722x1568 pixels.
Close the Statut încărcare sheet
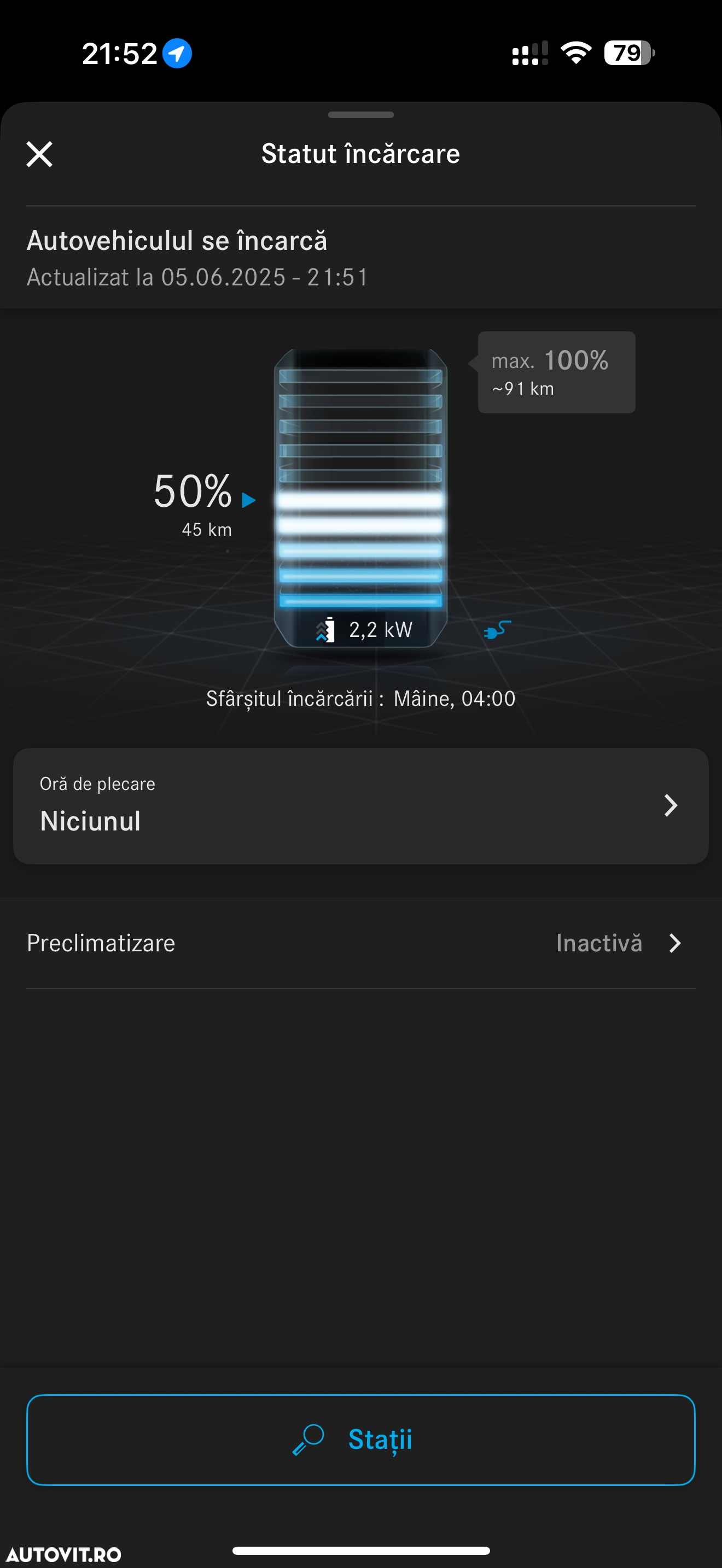click(x=39, y=154)
